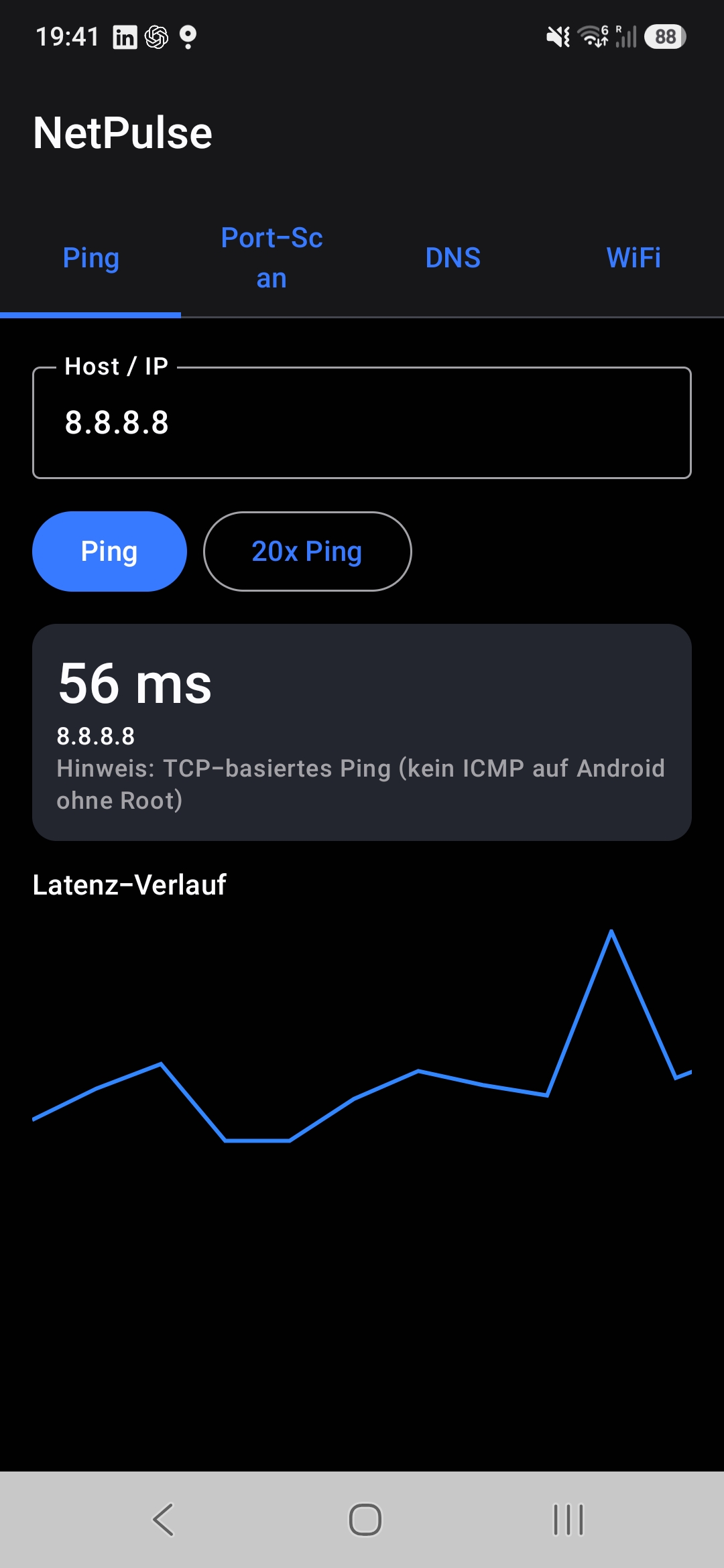Switch to the Port-Scan tab
Screen dimensions: 724x1568
click(x=271, y=258)
